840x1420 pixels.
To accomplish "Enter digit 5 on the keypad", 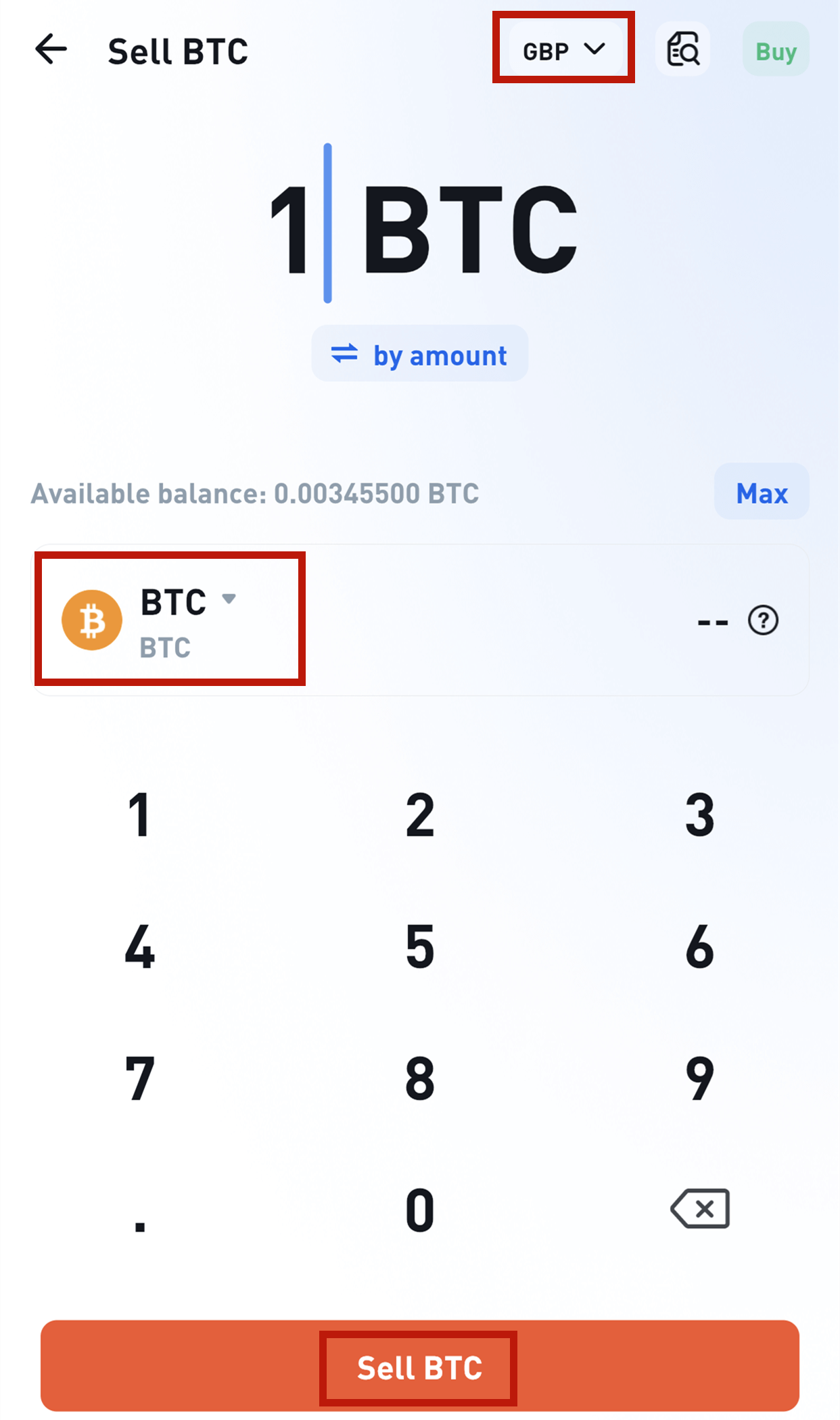I will (x=419, y=946).
